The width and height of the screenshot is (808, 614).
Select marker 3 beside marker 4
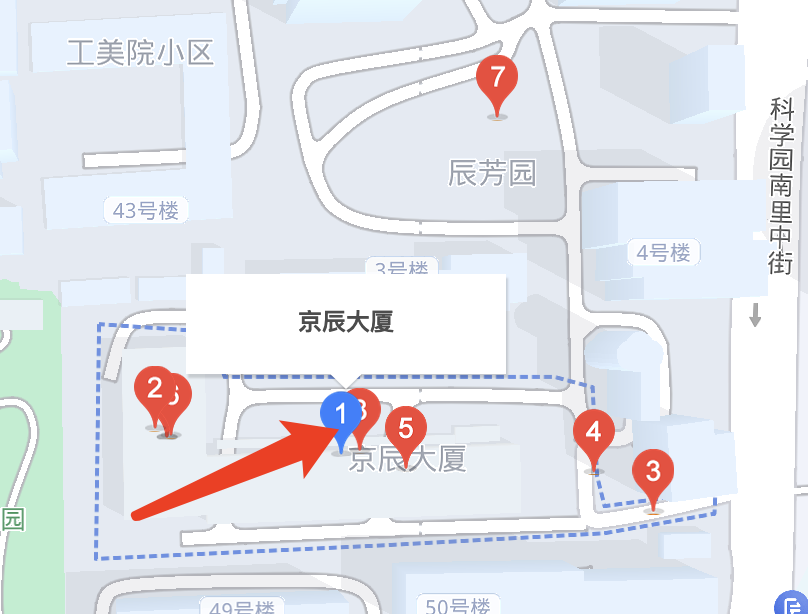click(653, 470)
